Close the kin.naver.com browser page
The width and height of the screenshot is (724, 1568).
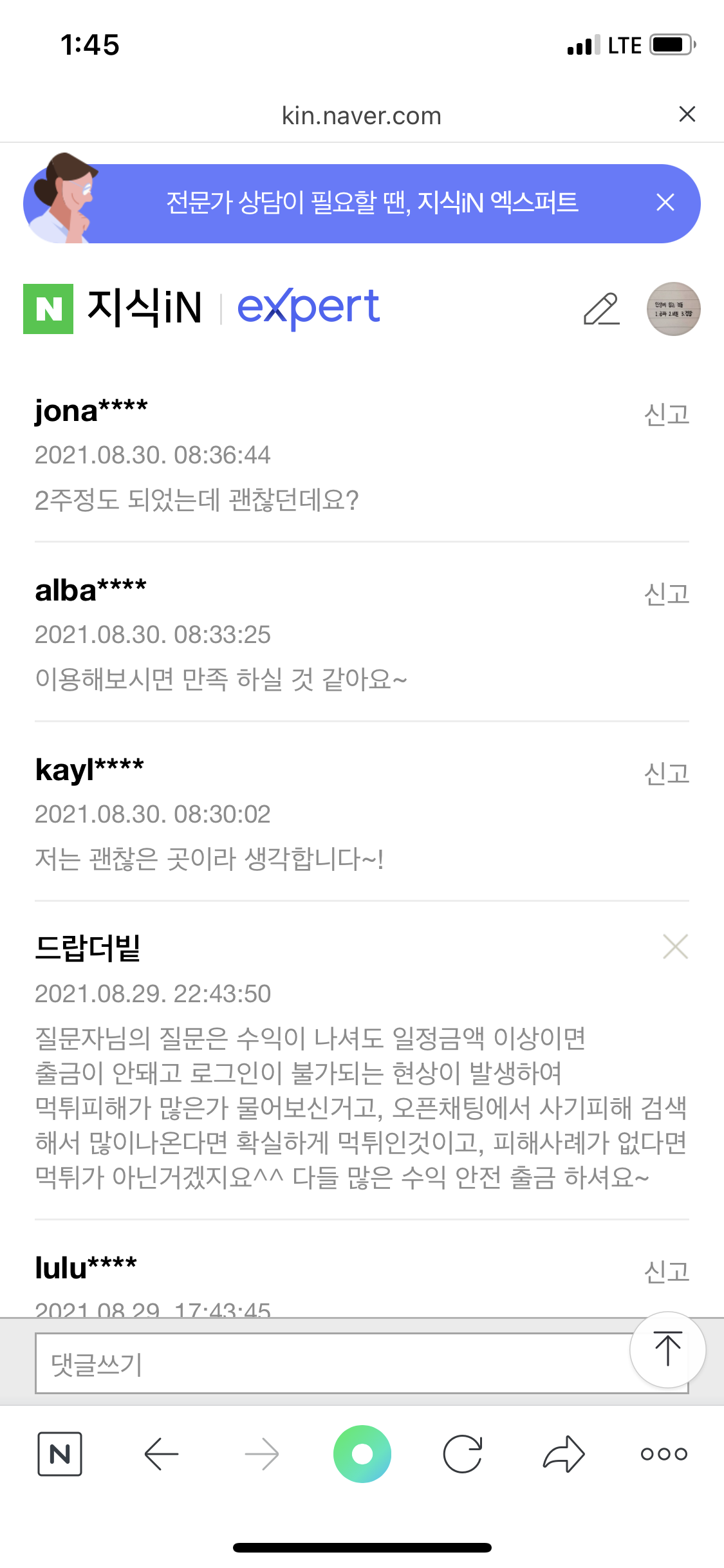point(687,115)
